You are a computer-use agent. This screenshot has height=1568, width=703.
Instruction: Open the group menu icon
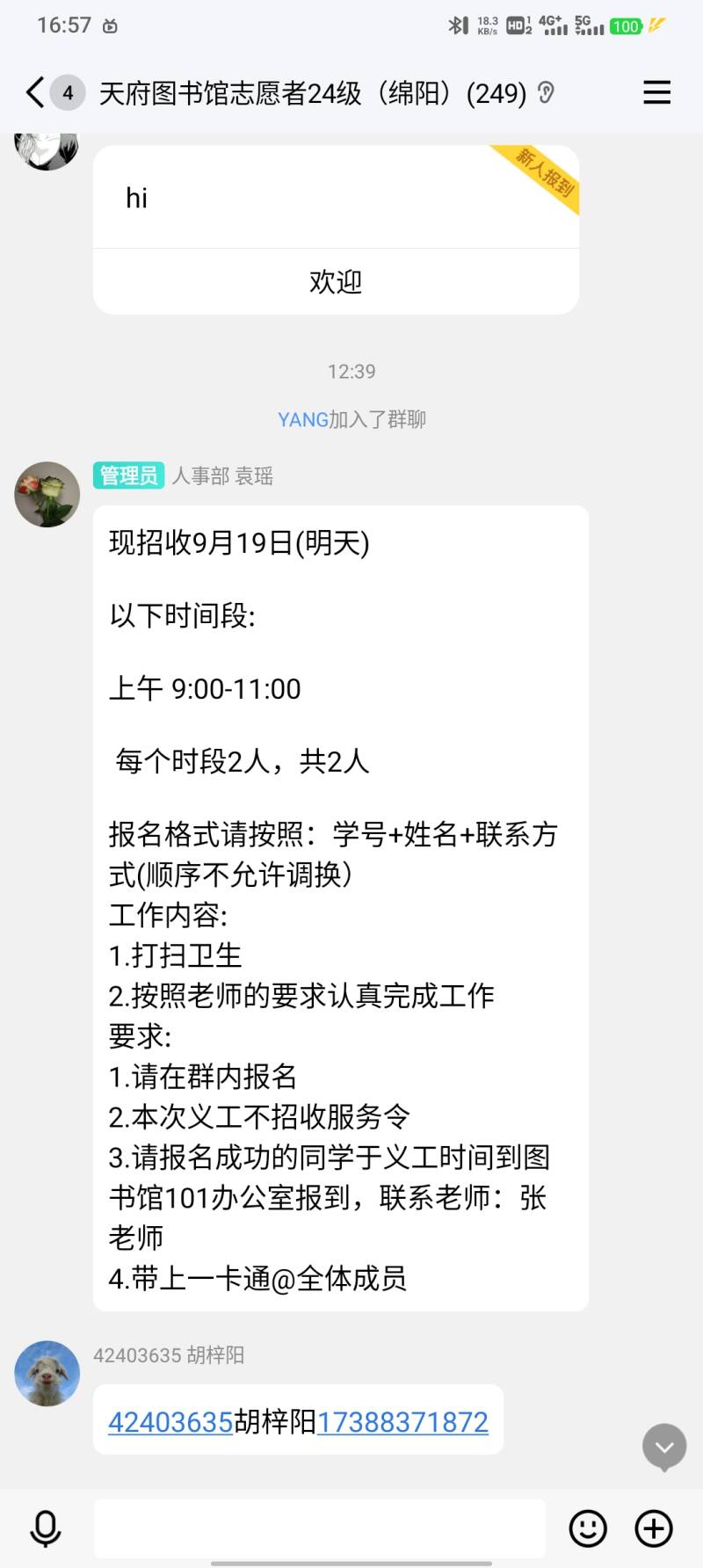(656, 92)
